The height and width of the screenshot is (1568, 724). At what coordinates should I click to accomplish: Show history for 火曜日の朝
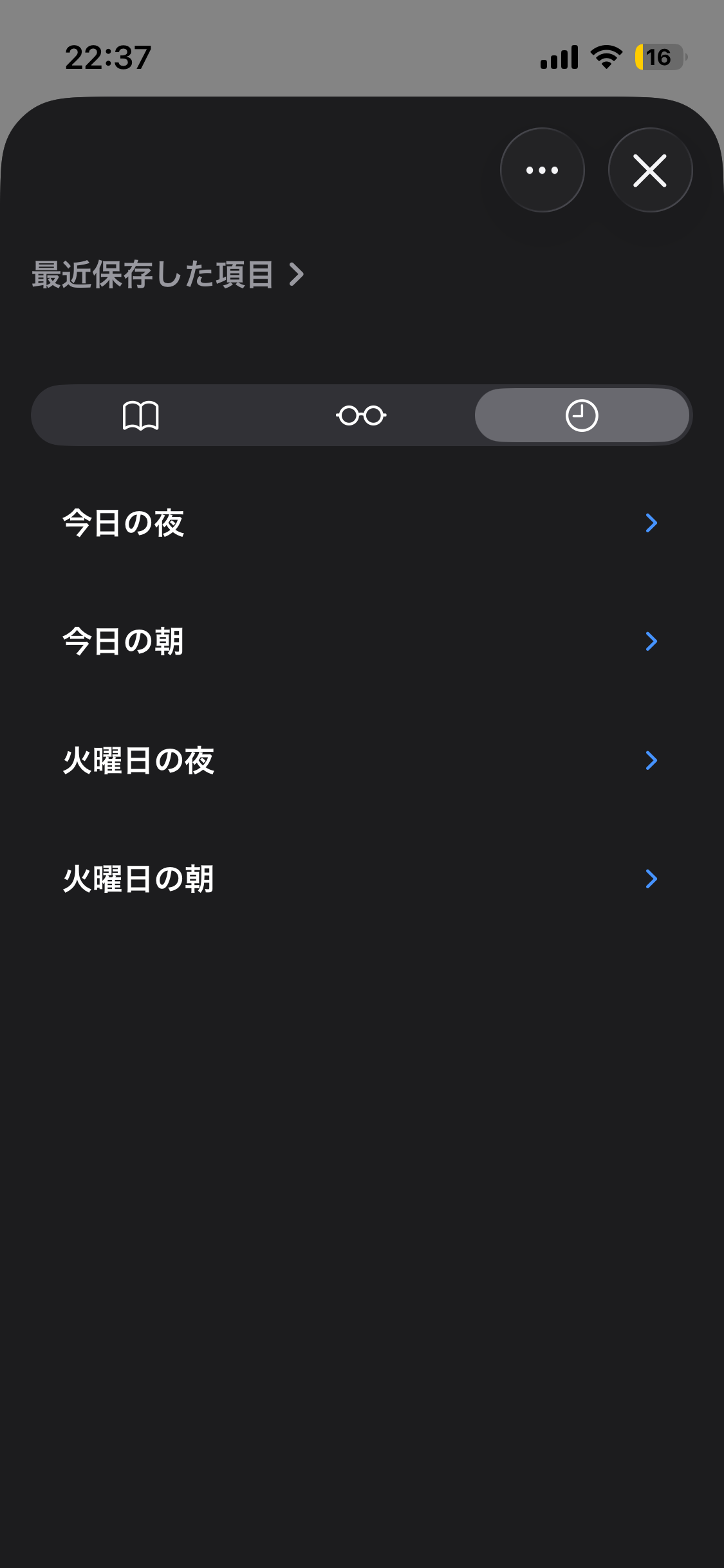pos(360,879)
